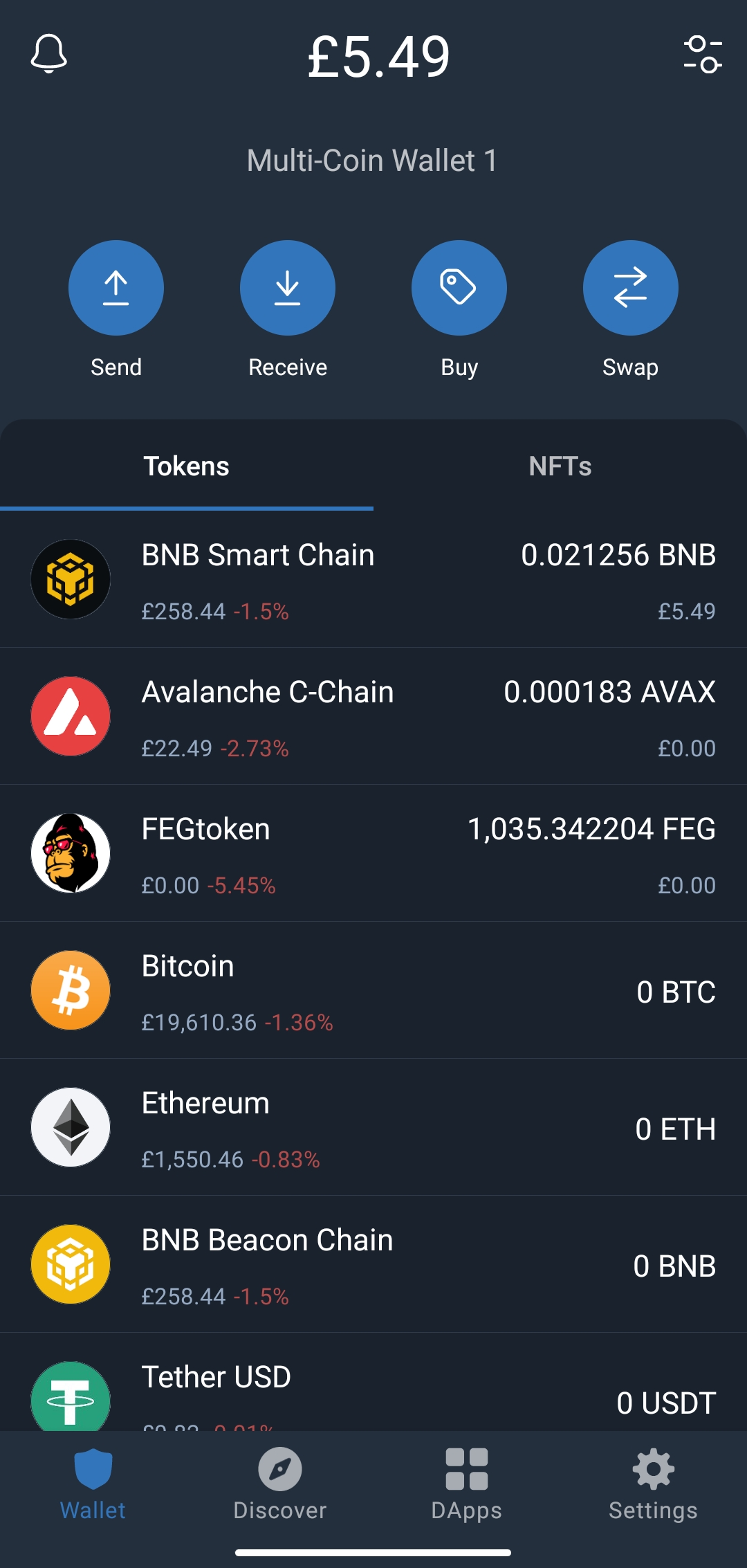The image size is (747, 1568).
Task: Open the Avalanche C-Chain row
Action: (373, 716)
